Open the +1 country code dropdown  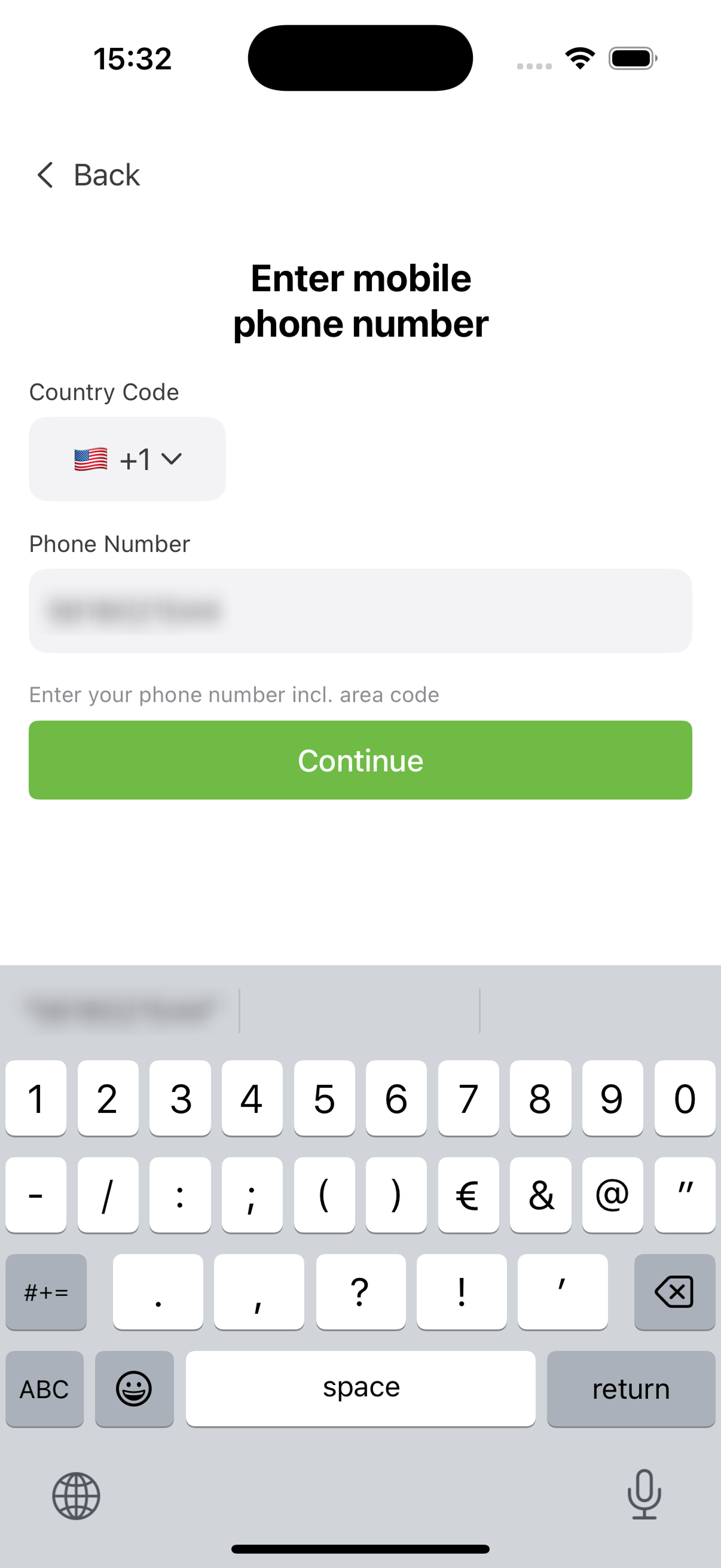click(x=127, y=459)
